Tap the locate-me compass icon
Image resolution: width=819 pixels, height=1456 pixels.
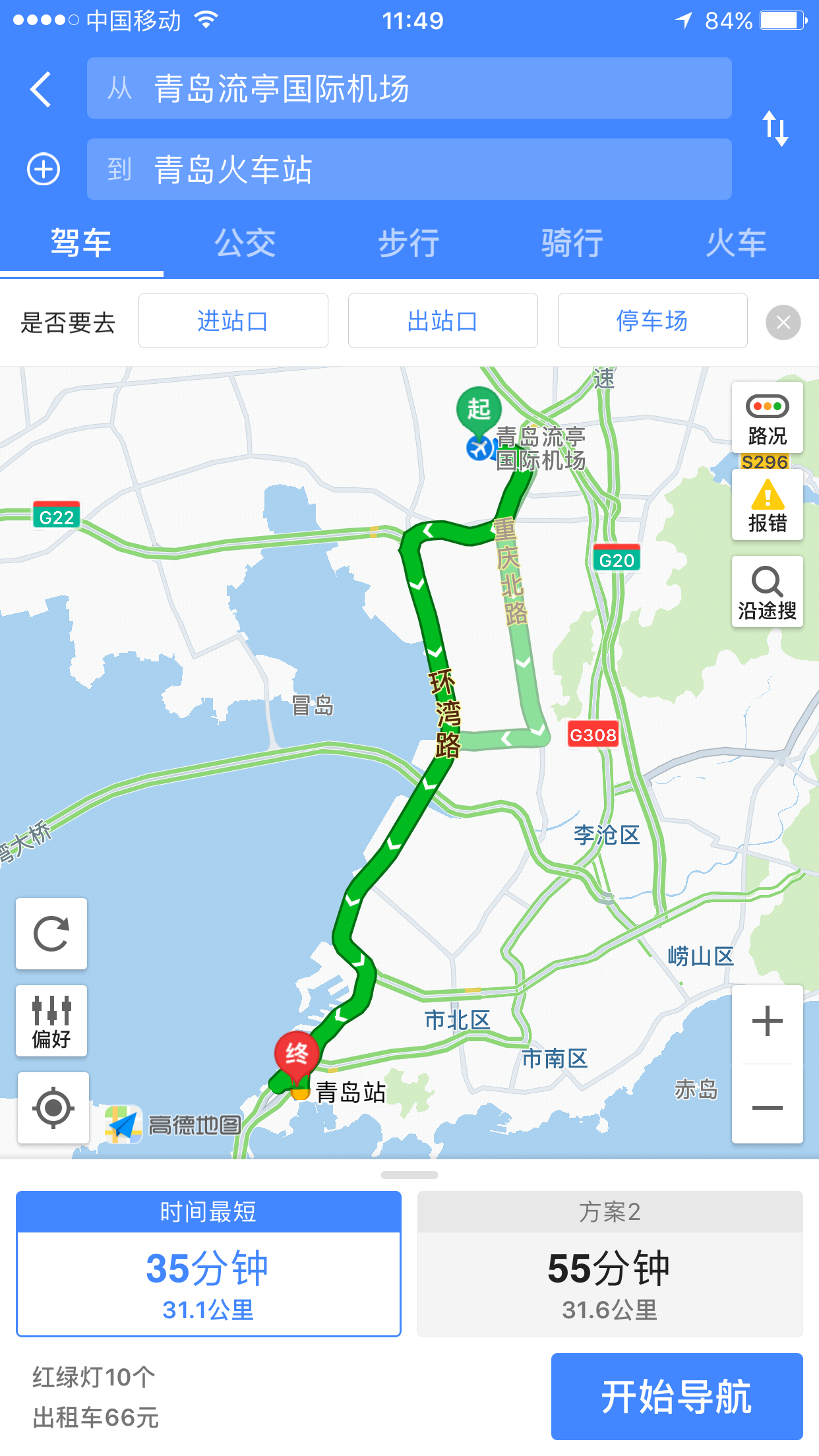52,1108
